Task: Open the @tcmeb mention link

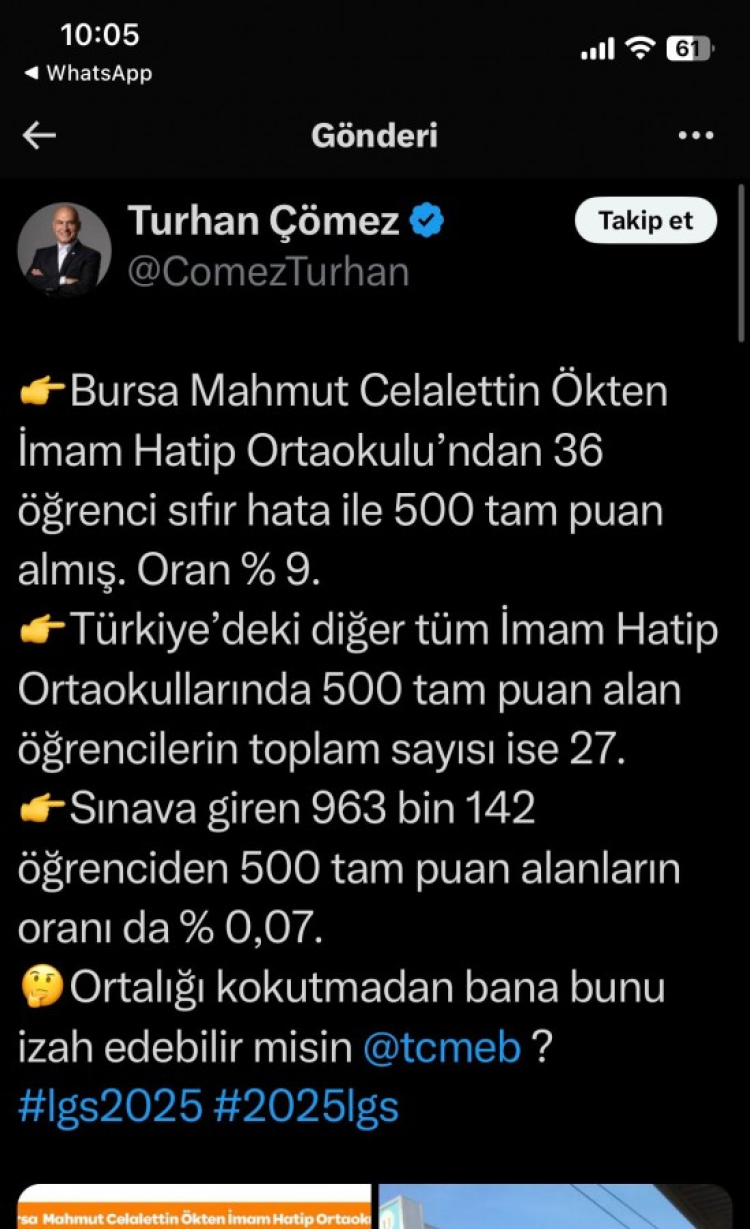Action: coord(441,1048)
